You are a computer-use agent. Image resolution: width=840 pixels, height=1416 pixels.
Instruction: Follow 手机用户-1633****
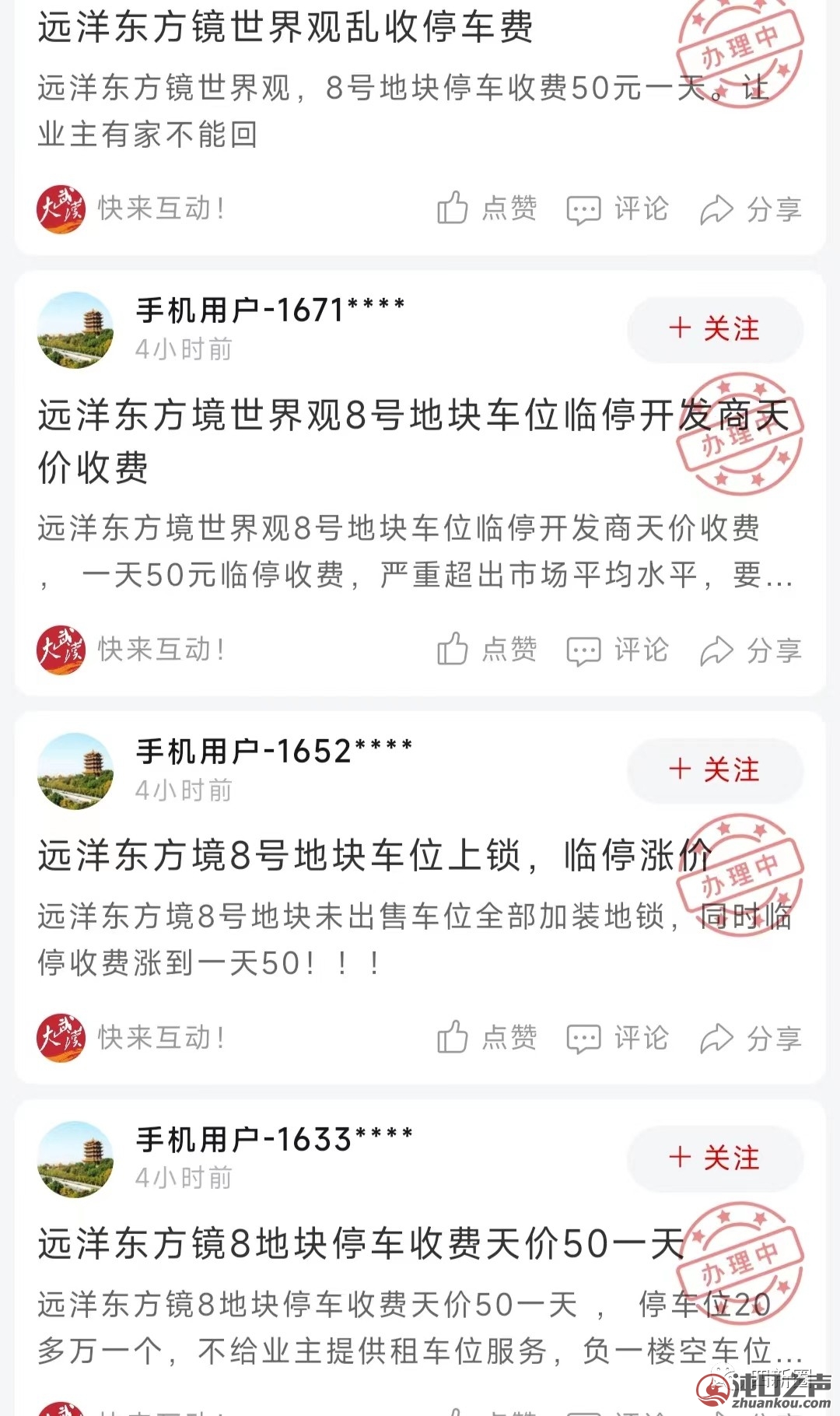click(x=715, y=1158)
